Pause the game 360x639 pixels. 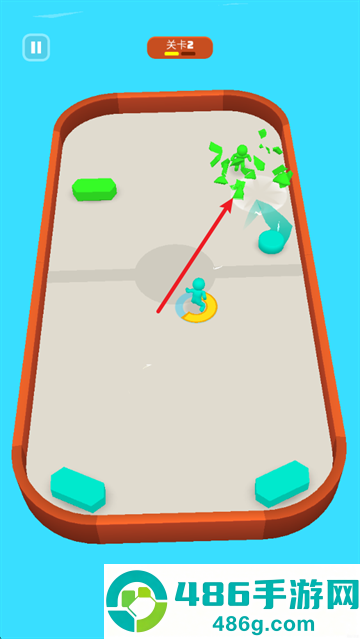36,48
